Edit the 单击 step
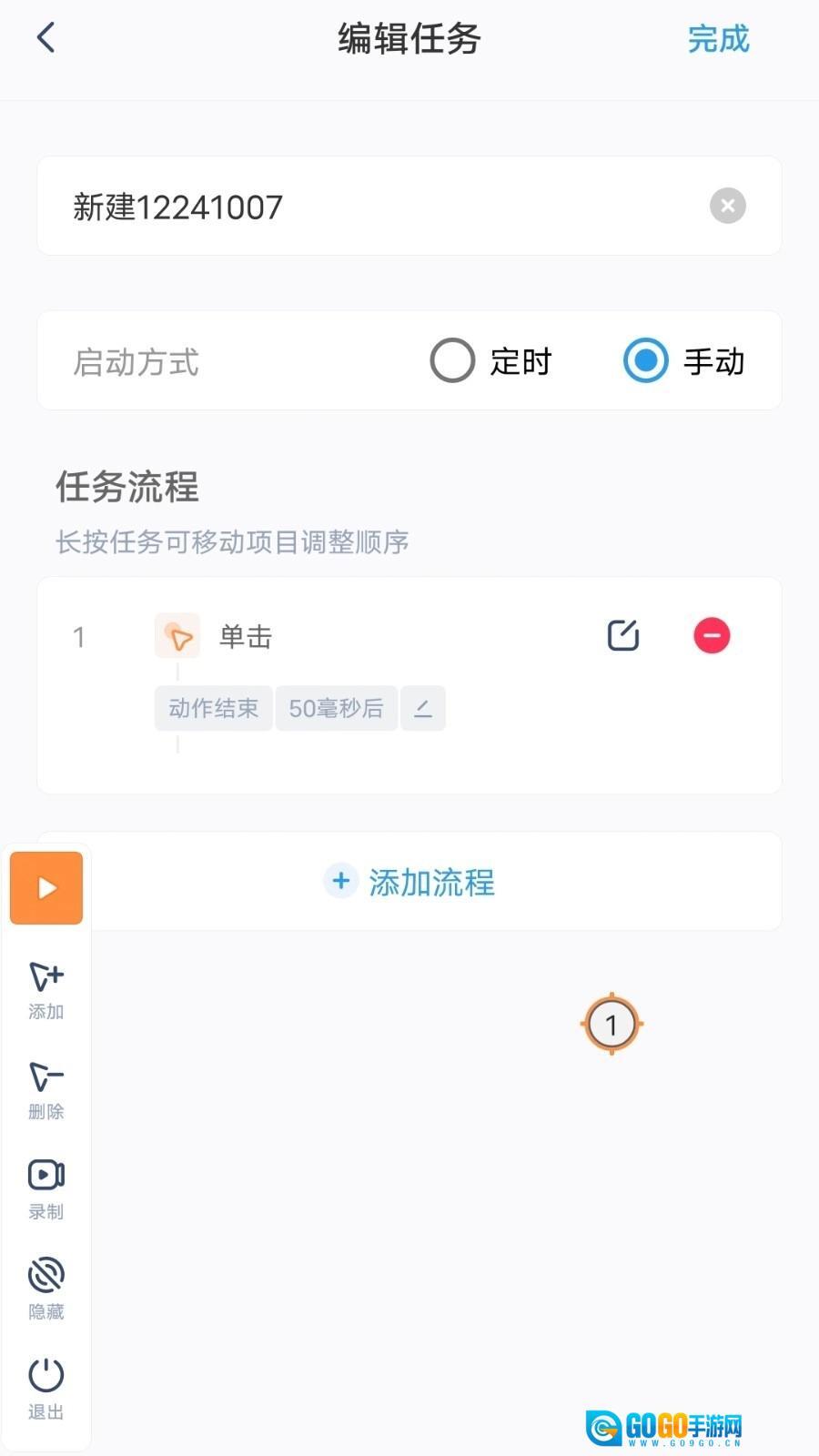 [623, 635]
